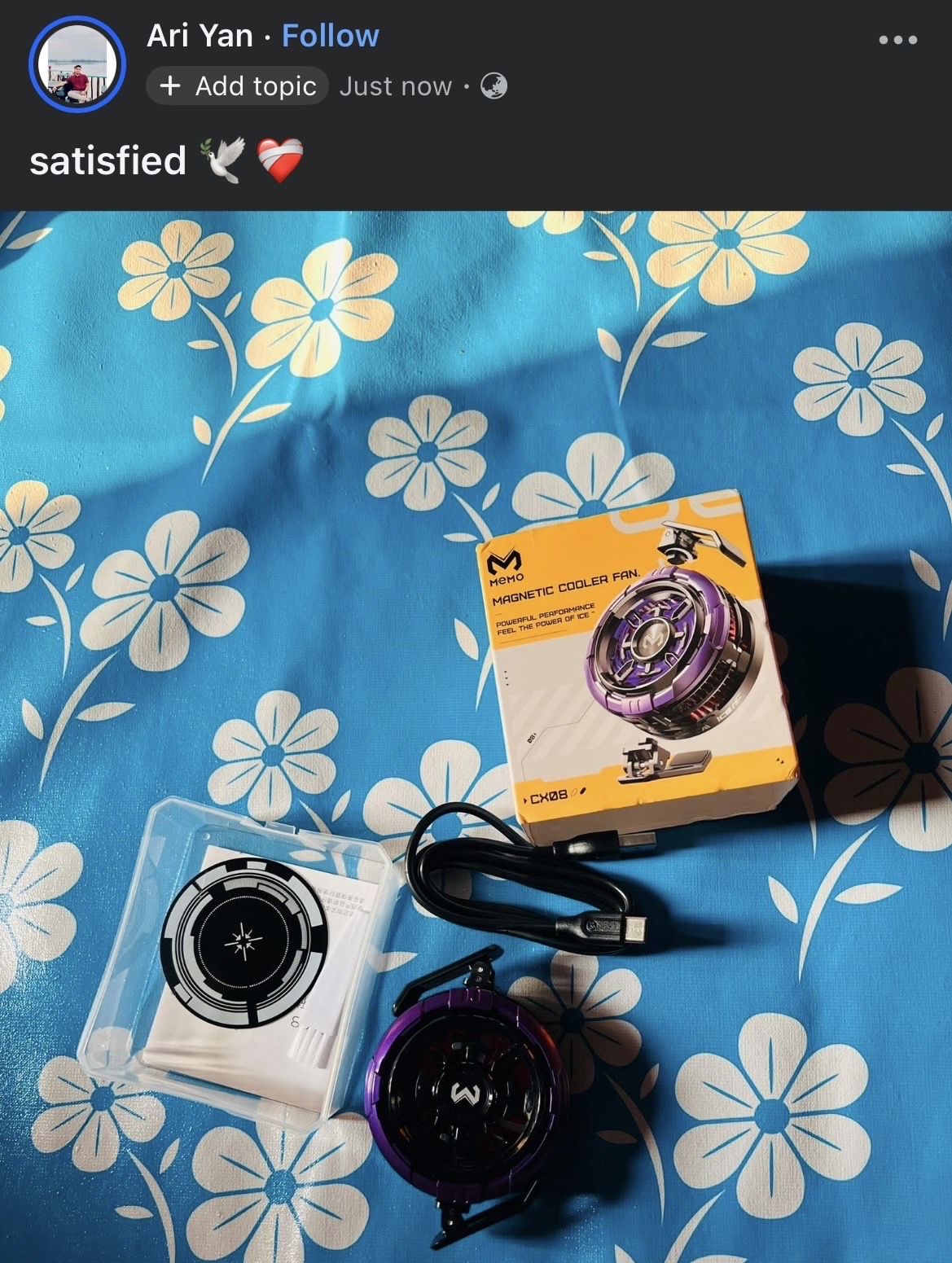
Task: View post audience via globe icon
Action: tap(494, 86)
